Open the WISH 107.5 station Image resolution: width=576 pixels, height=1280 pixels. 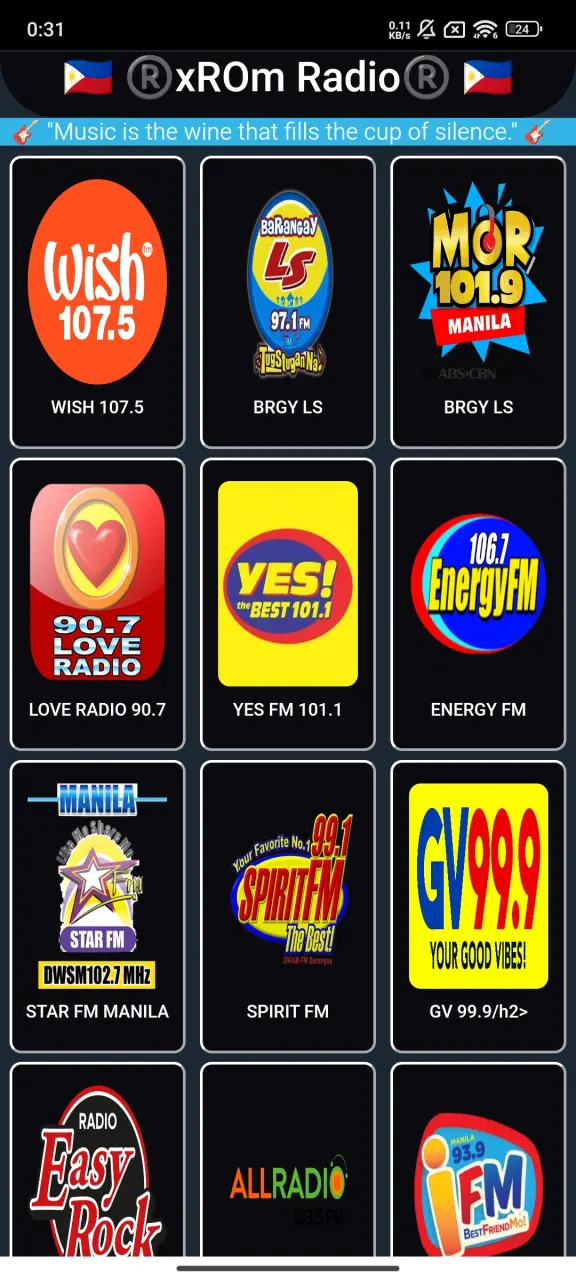click(x=97, y=302)
